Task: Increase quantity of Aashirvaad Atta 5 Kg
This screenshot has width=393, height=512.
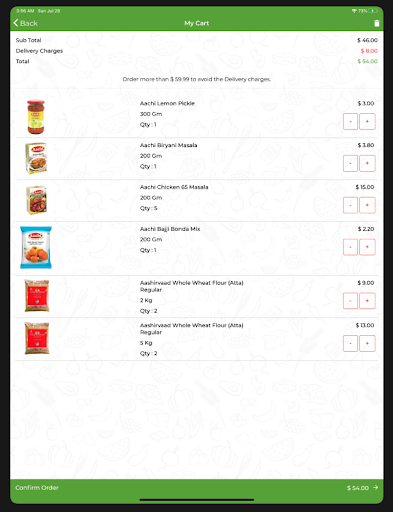Action: [x=367, y=344]
